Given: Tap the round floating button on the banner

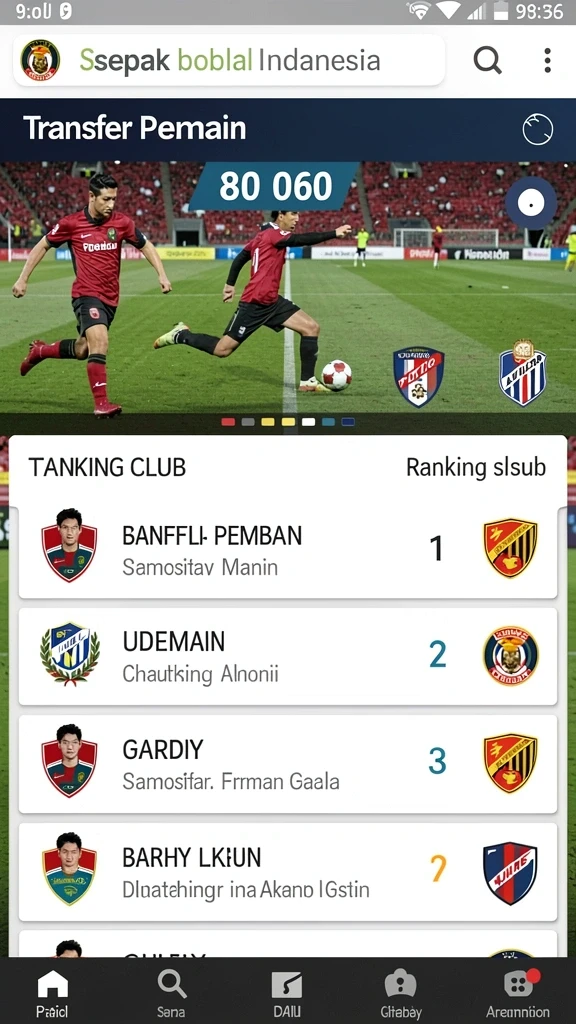Looking at the screenshot, I should point(531,203).
